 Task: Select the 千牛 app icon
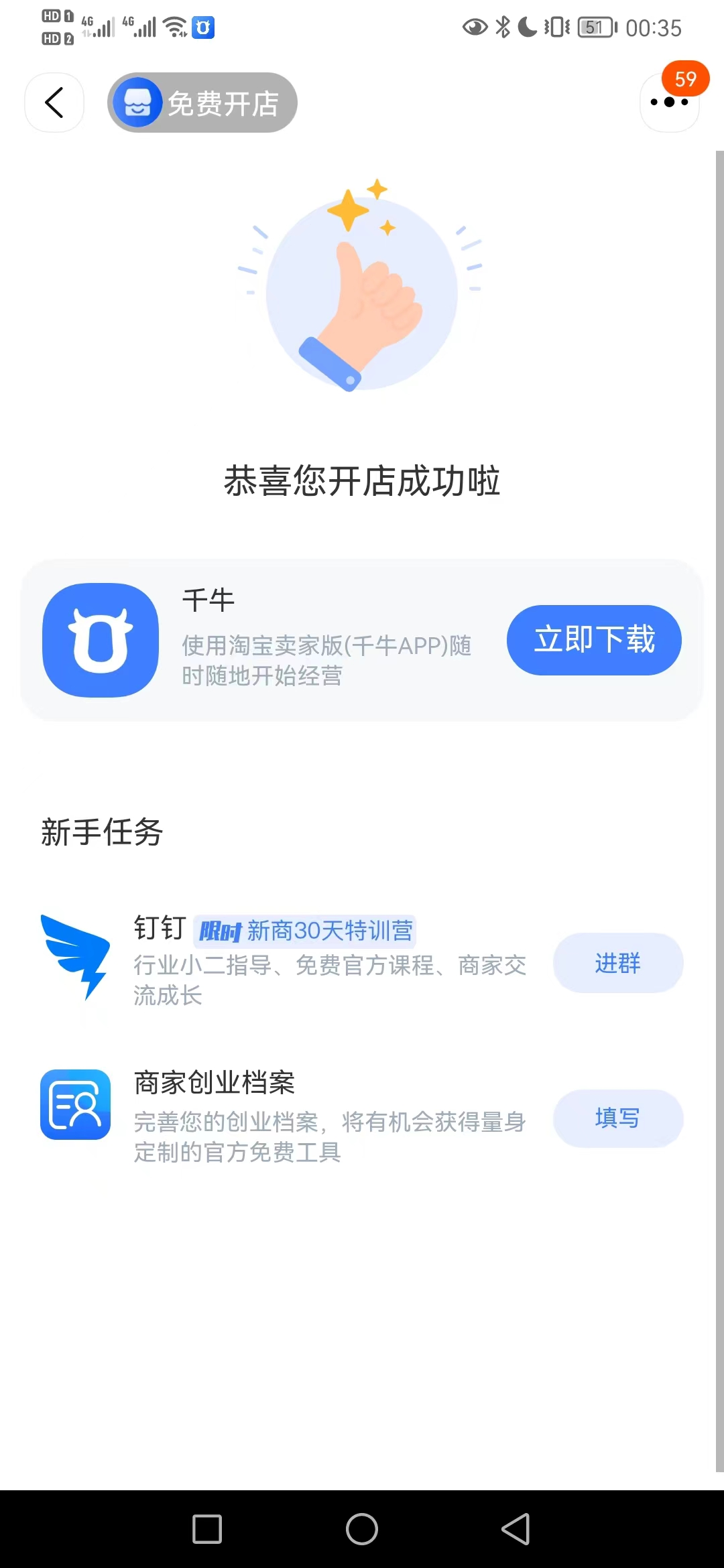point(99,640)
